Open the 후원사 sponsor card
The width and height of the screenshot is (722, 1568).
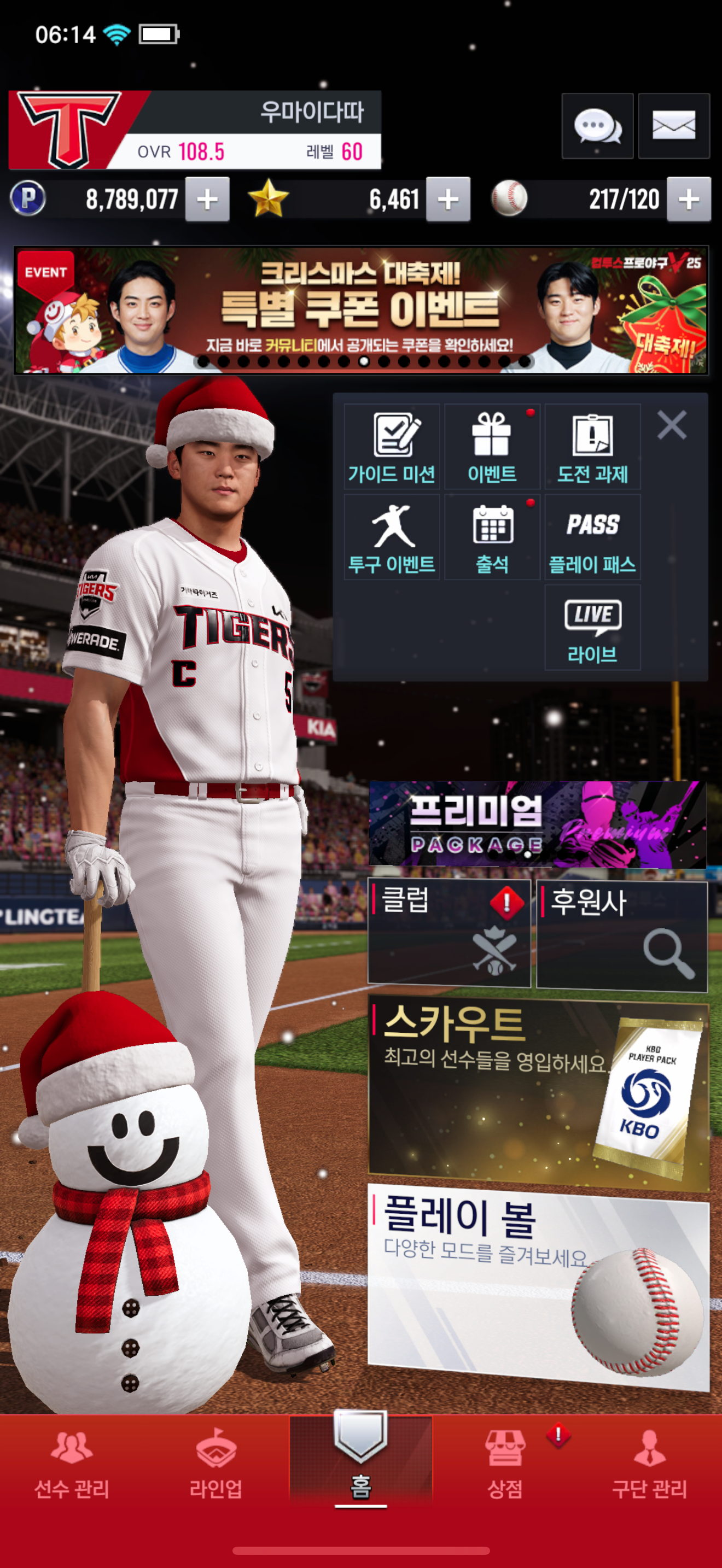[621, 935]
